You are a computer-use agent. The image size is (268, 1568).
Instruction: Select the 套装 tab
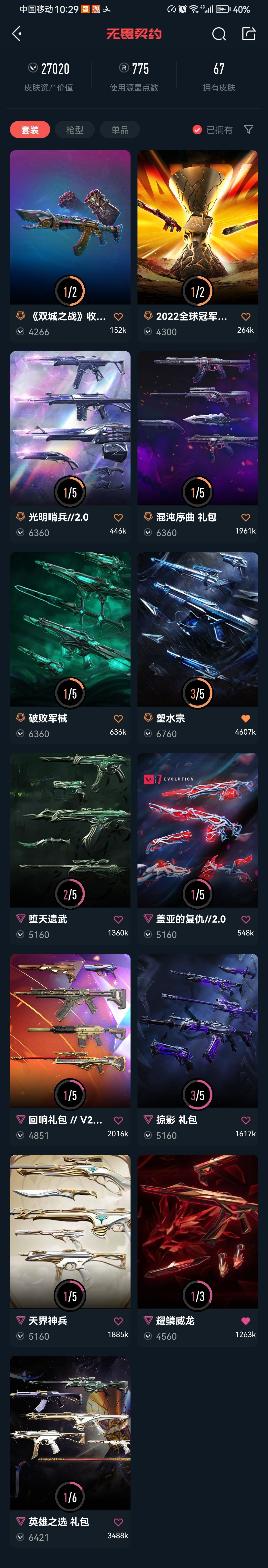[30, 130]
